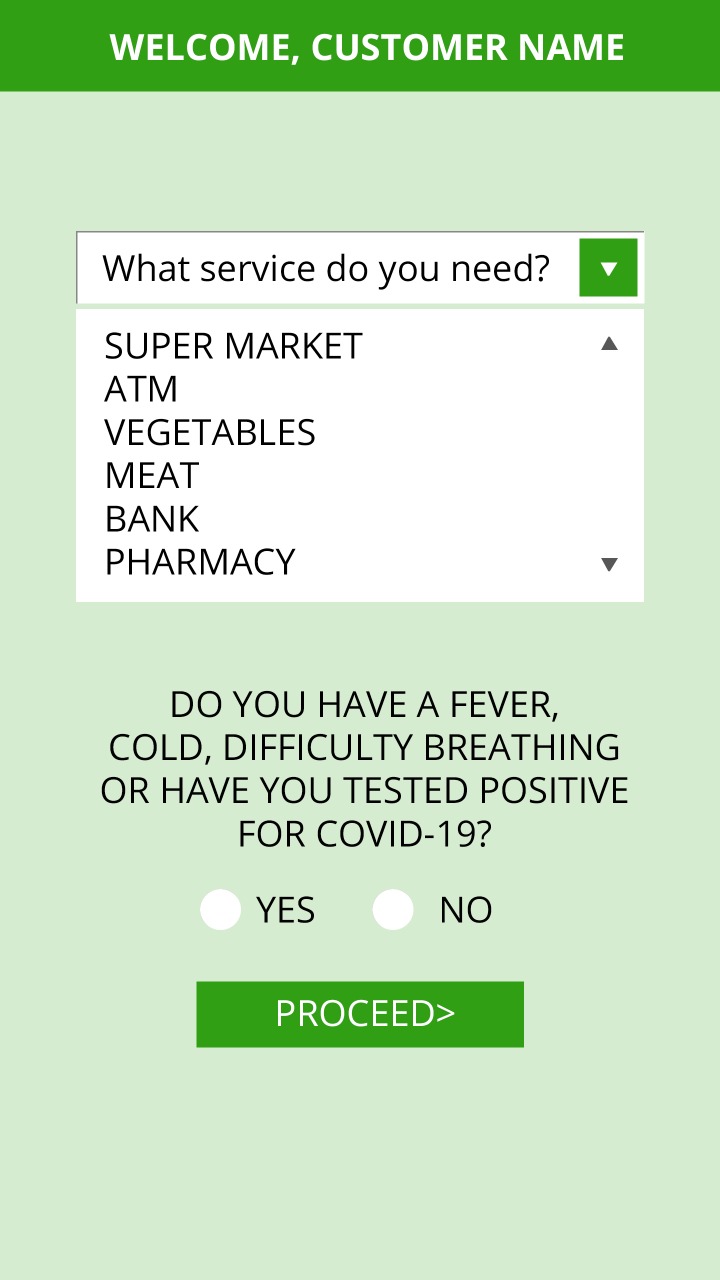Tap the PROCEED button
This screenshot has width=720, height=1280.
coord(360,1014)
